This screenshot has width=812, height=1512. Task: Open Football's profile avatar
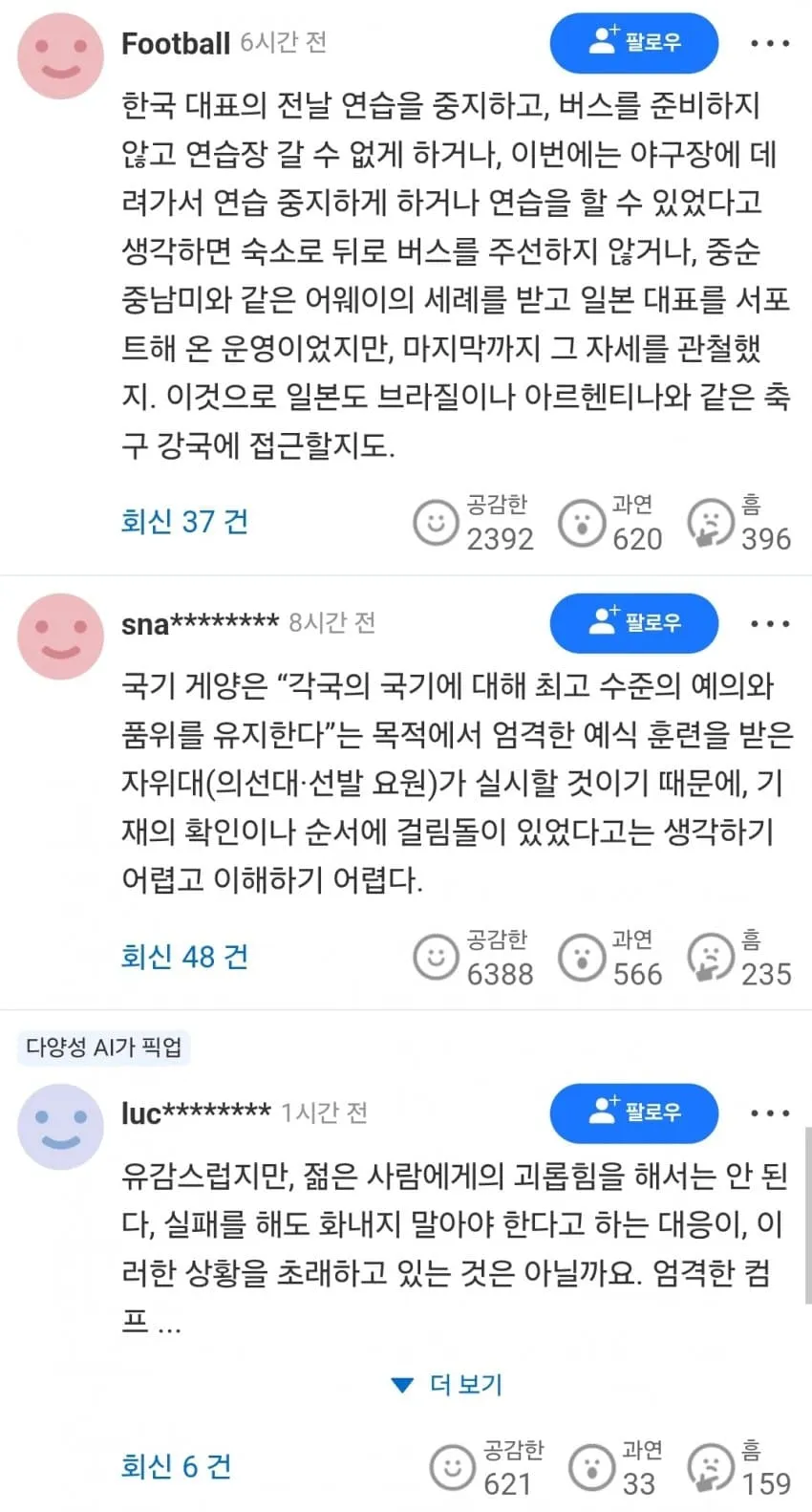[x=61, y=56]
